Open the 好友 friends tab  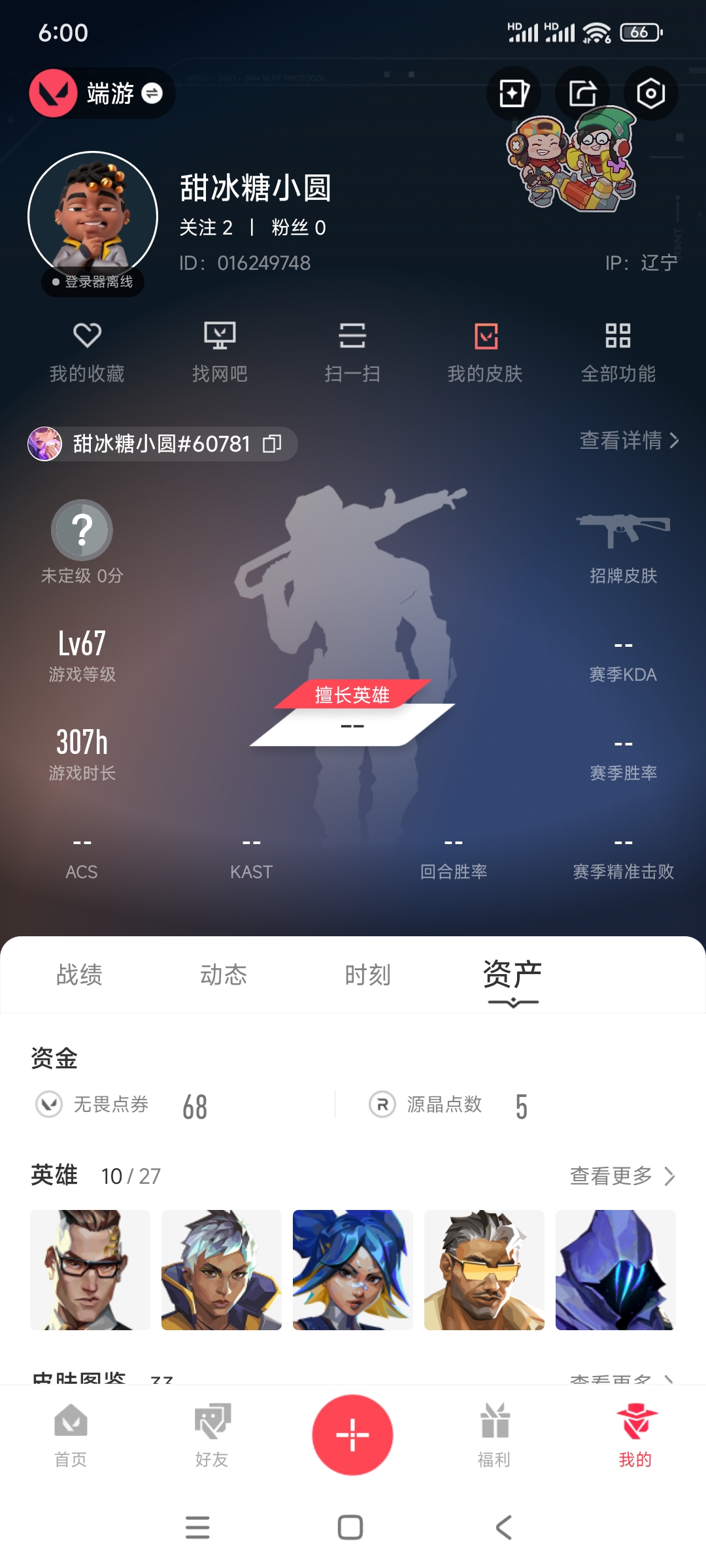tap(212, 1435)
